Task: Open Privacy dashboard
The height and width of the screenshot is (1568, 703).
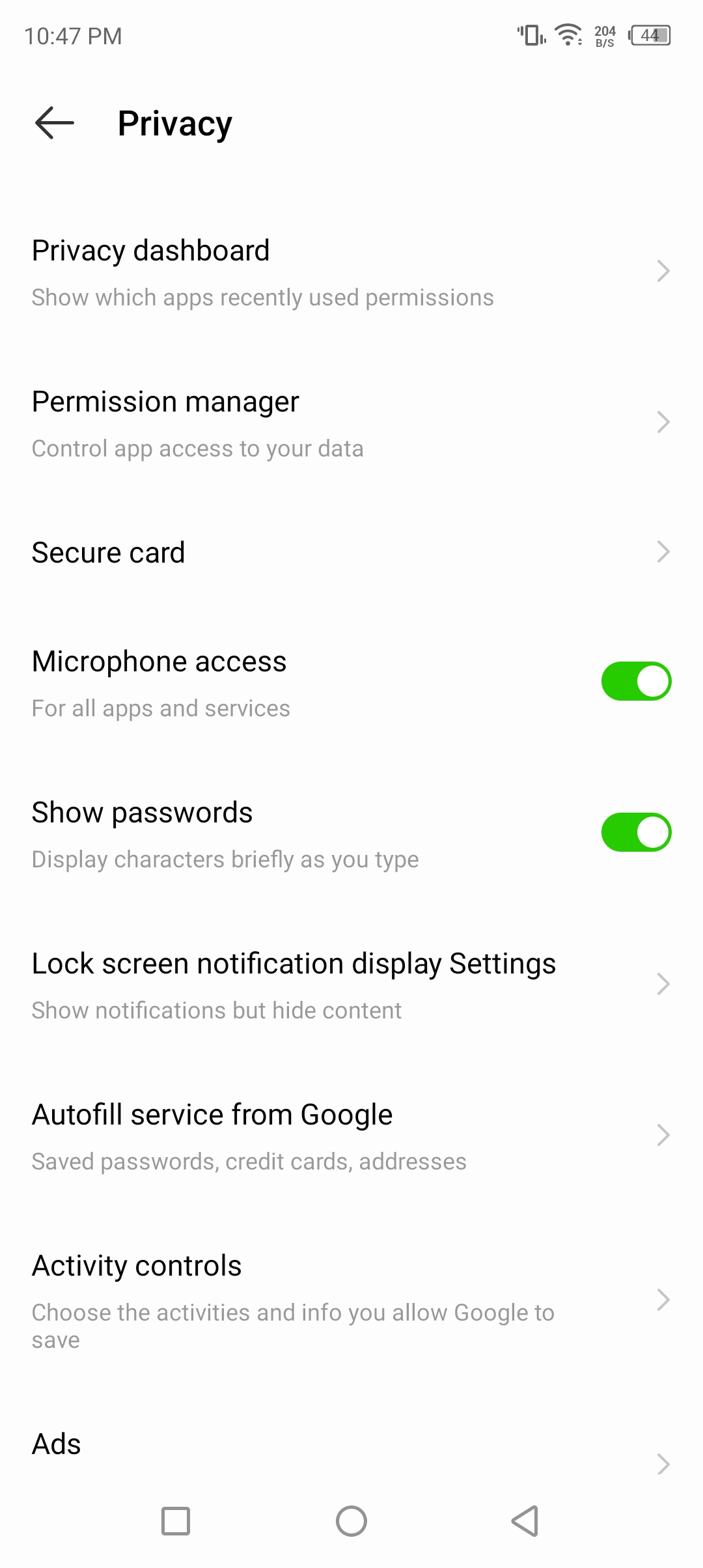Action: click(351, 272)
